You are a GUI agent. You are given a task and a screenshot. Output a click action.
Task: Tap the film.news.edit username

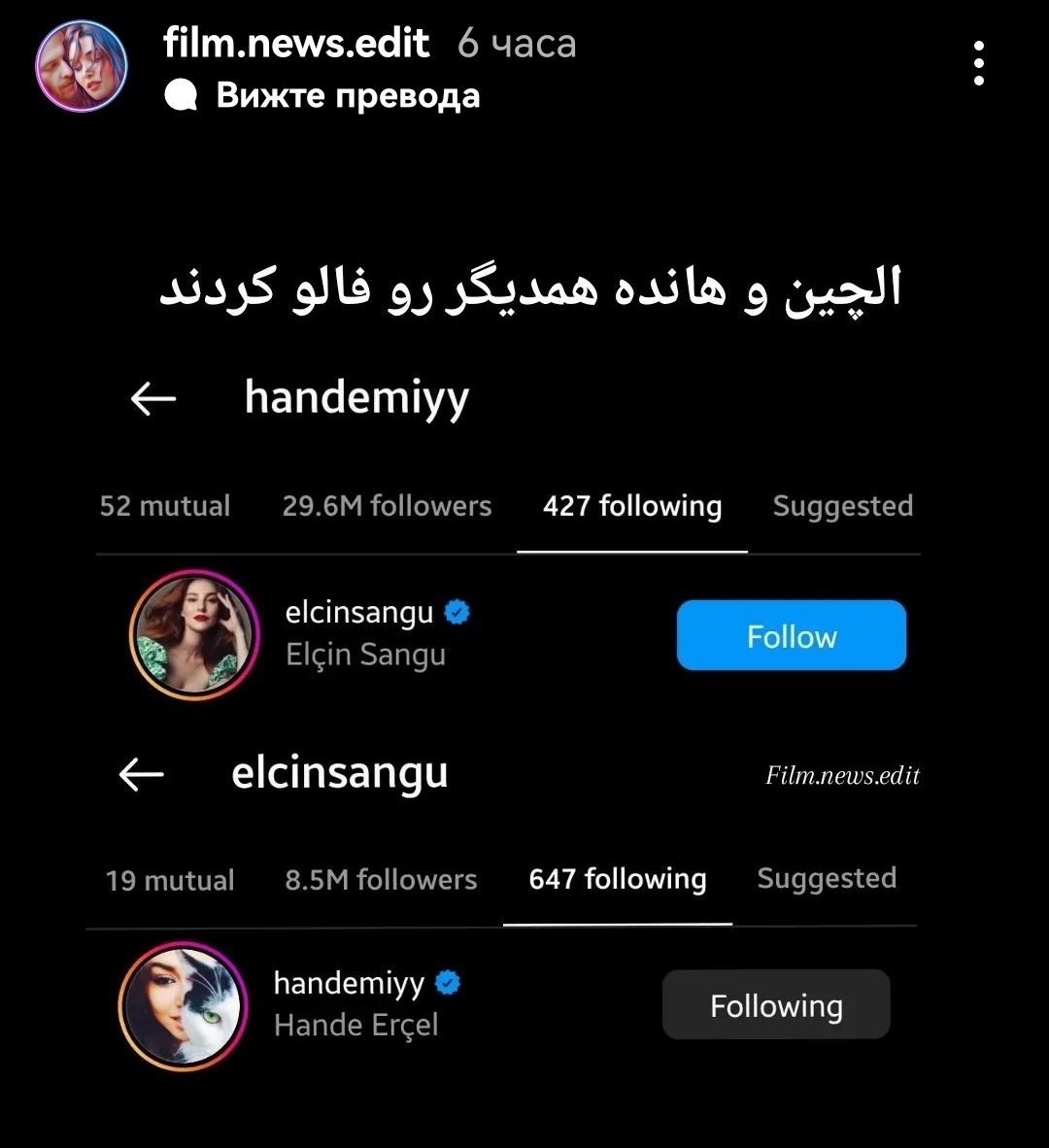pos(296,43)
